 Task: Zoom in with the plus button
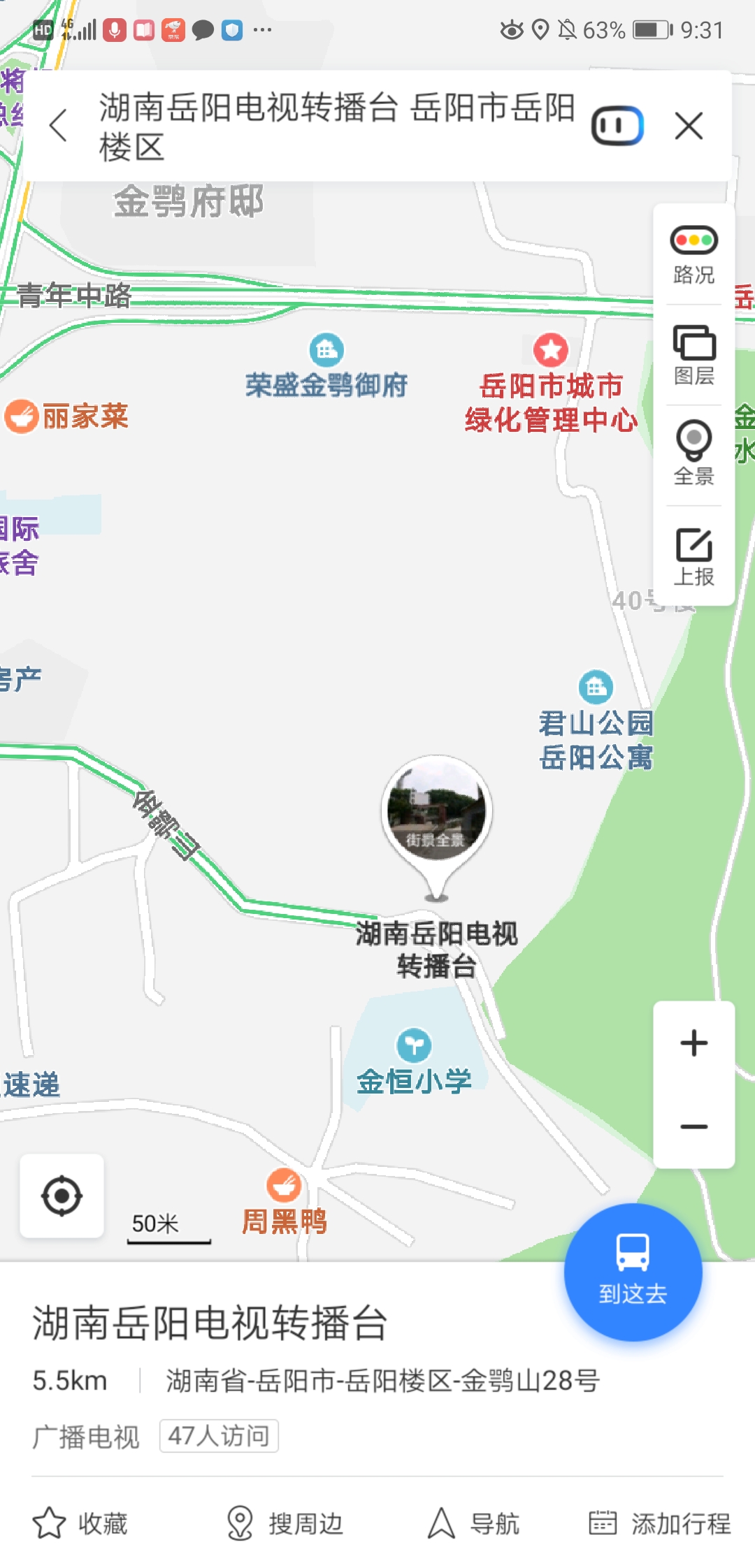coord(693,1043)
